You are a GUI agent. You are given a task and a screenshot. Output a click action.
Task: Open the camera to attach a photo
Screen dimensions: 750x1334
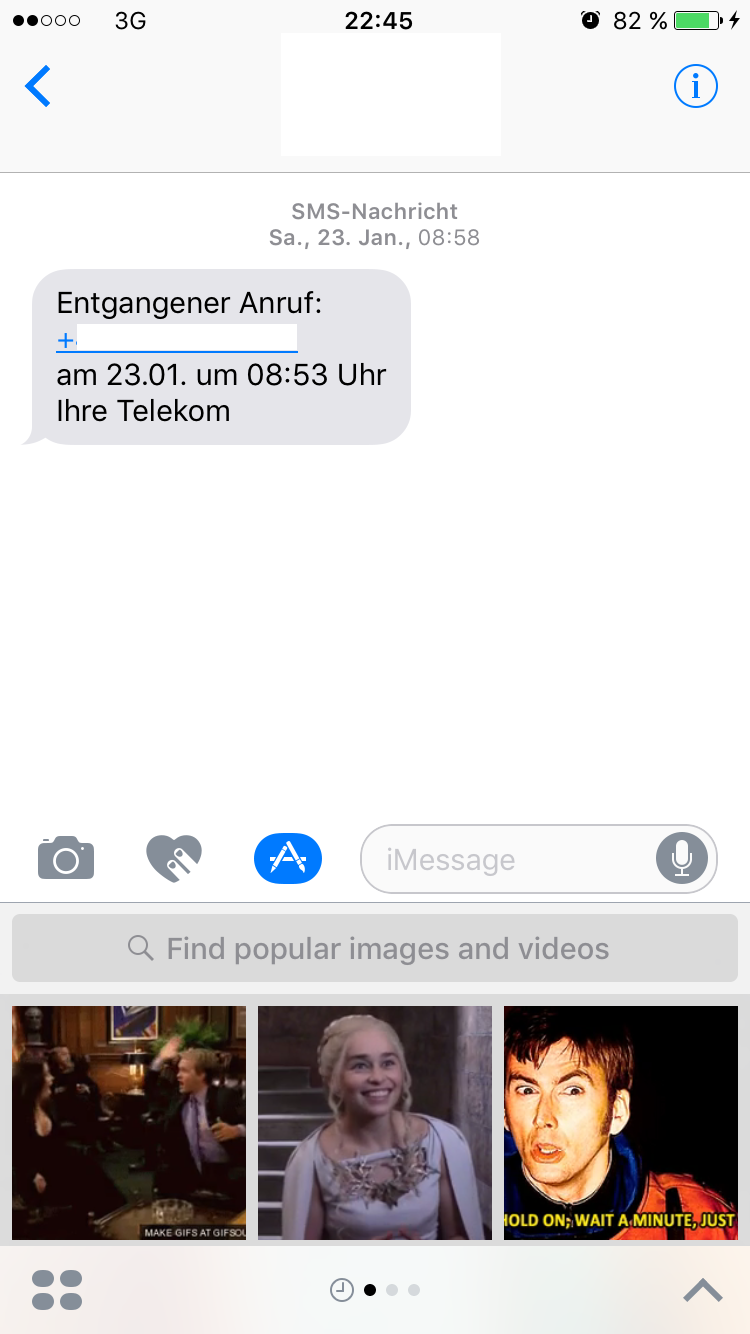66,858
